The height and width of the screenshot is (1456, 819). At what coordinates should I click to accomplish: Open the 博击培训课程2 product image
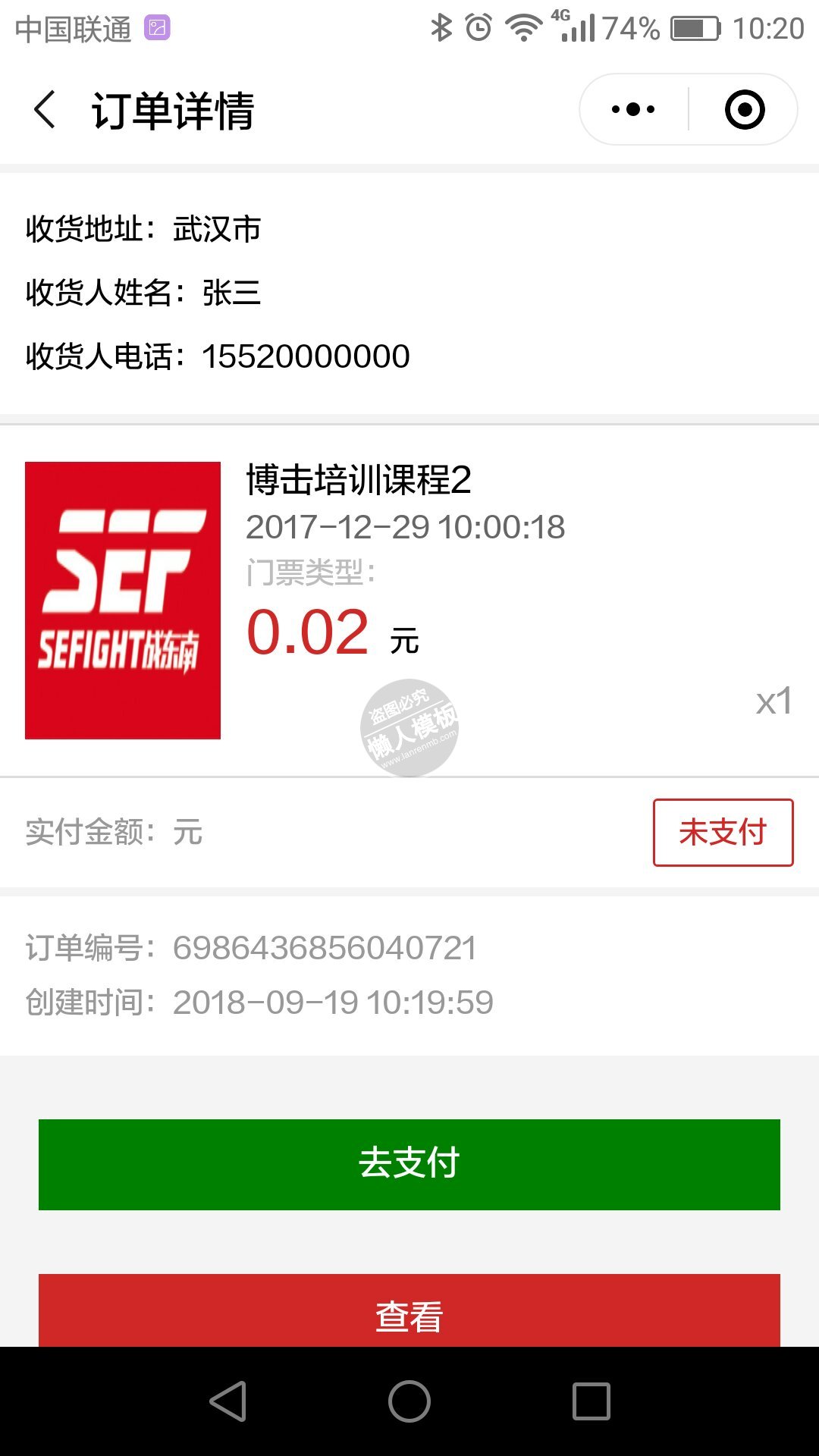(x=123, y=600)
